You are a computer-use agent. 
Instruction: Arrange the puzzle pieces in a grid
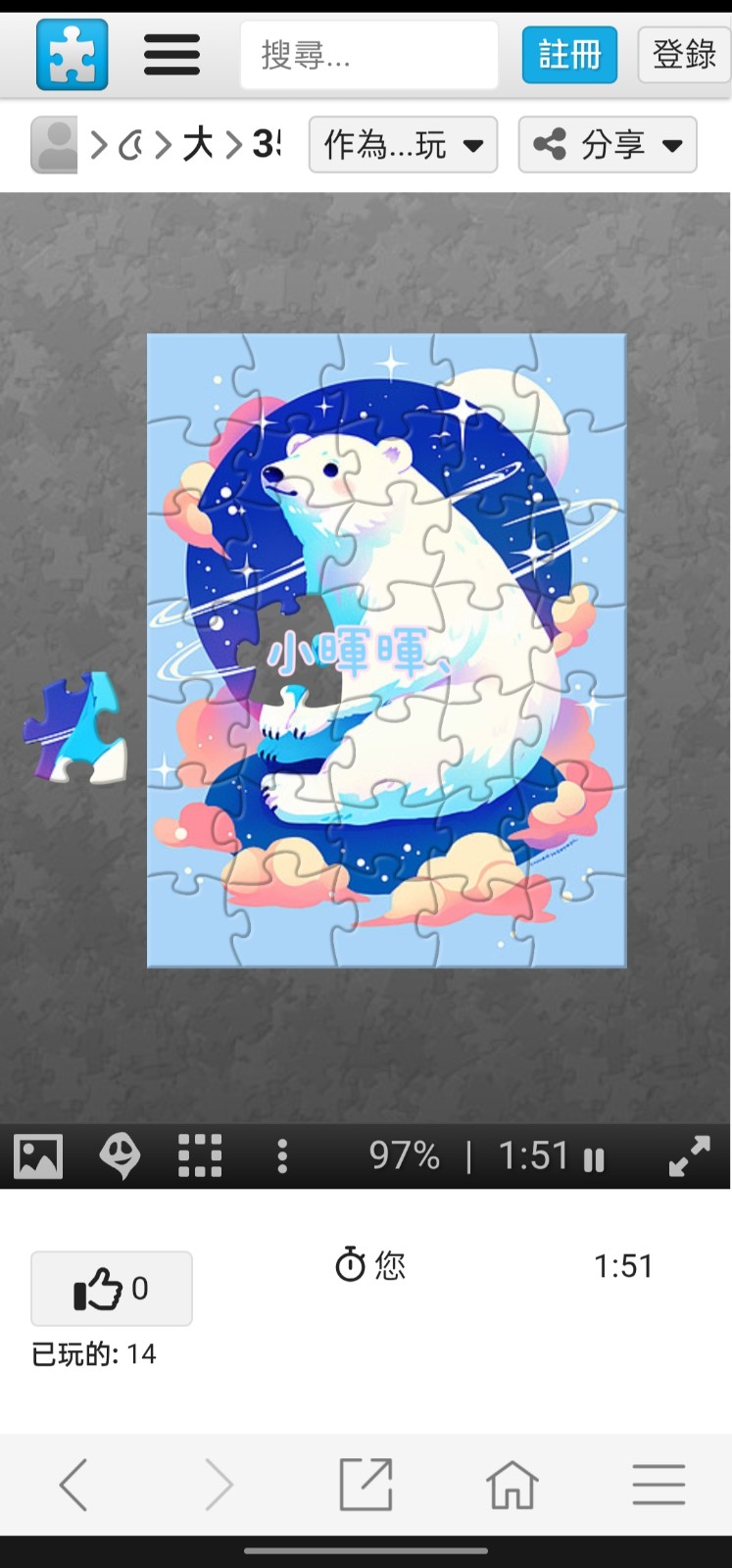pyautogui.click(x=200, y=1156)
